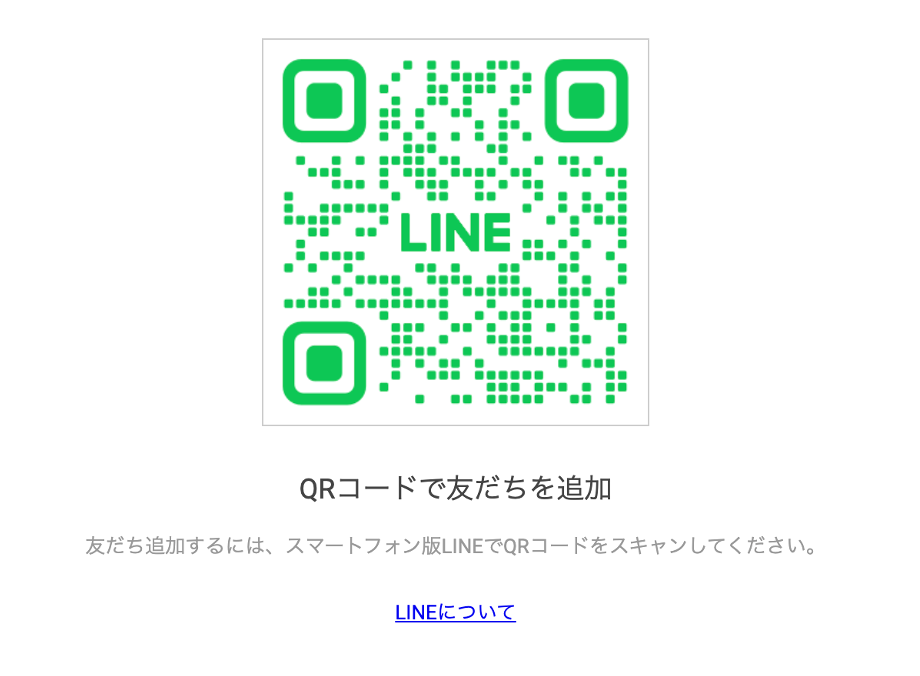The width and height of the screenshot is (920, 676).
Task: Open the LINEについて link
Action: click(455, 612)
